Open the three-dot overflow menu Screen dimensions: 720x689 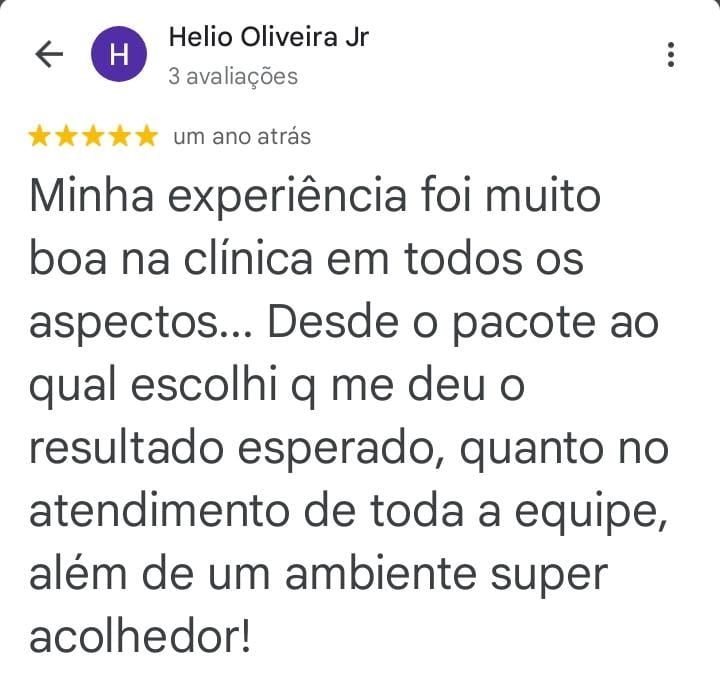[x=671, y=55]
